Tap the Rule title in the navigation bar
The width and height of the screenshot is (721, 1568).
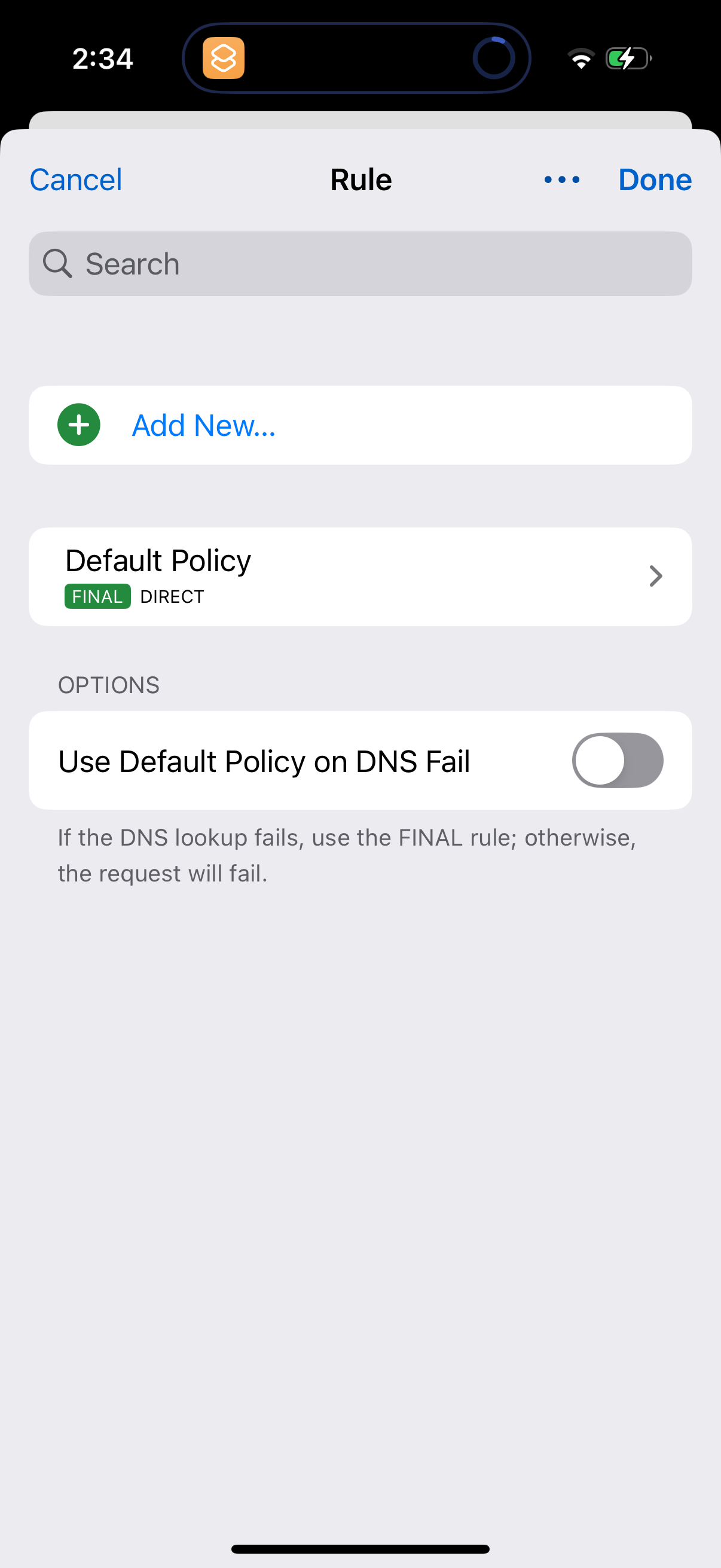(361, 179)
